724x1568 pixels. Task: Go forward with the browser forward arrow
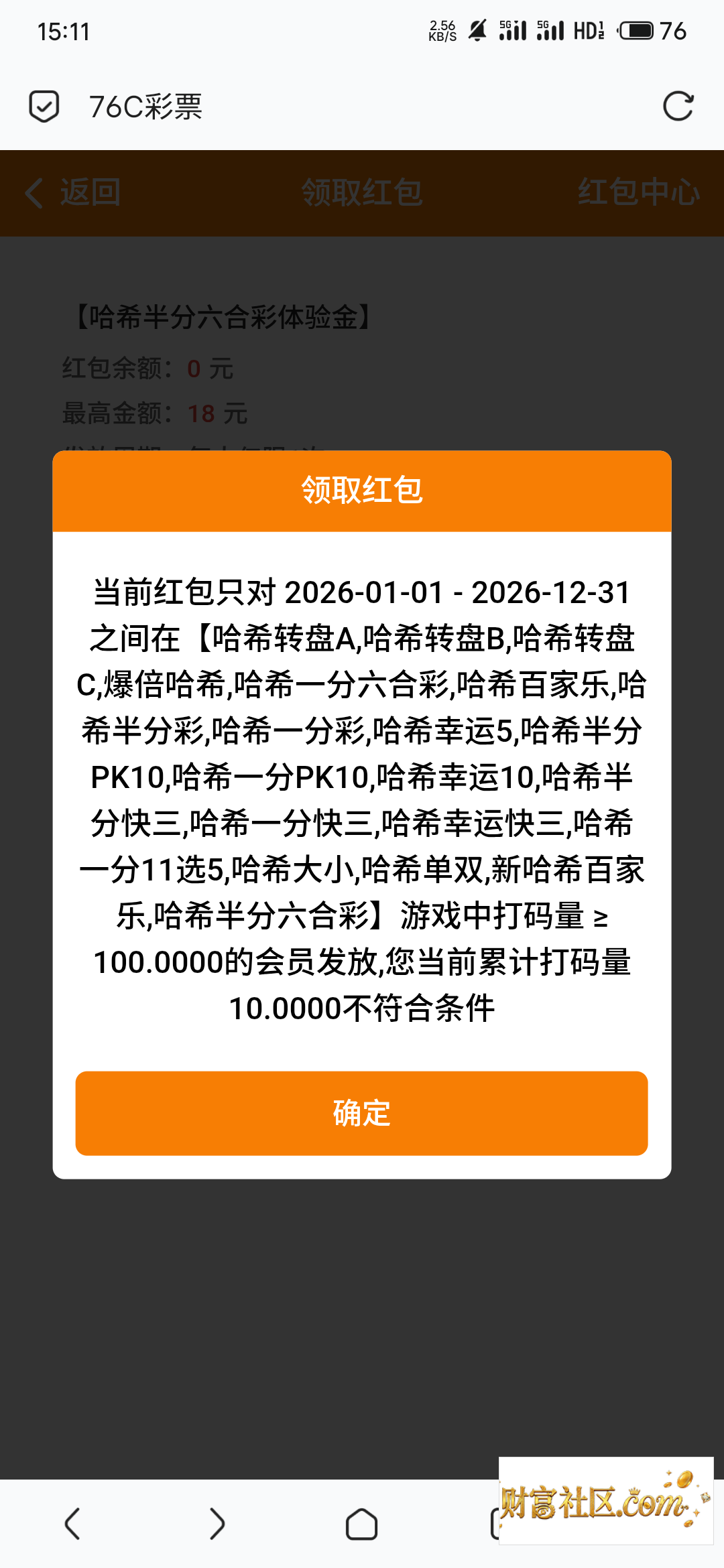[x=217, y=1524]
